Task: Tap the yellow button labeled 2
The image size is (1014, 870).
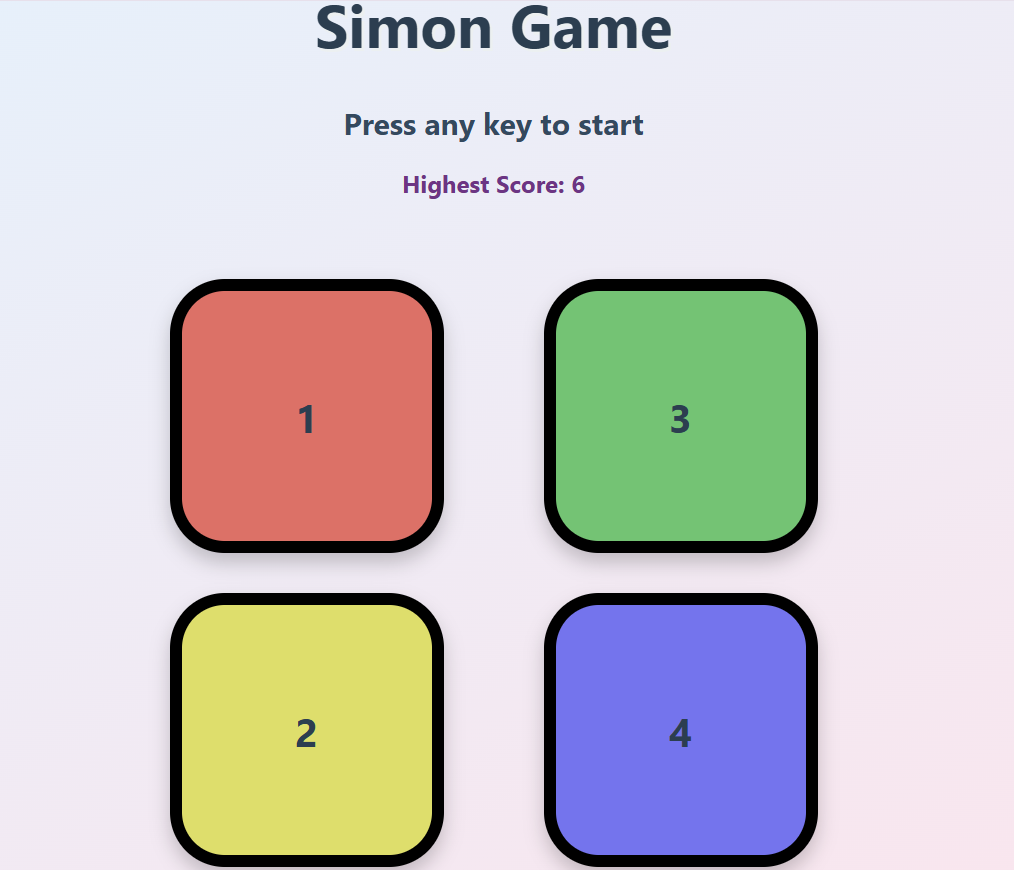Action: [307, 730]
